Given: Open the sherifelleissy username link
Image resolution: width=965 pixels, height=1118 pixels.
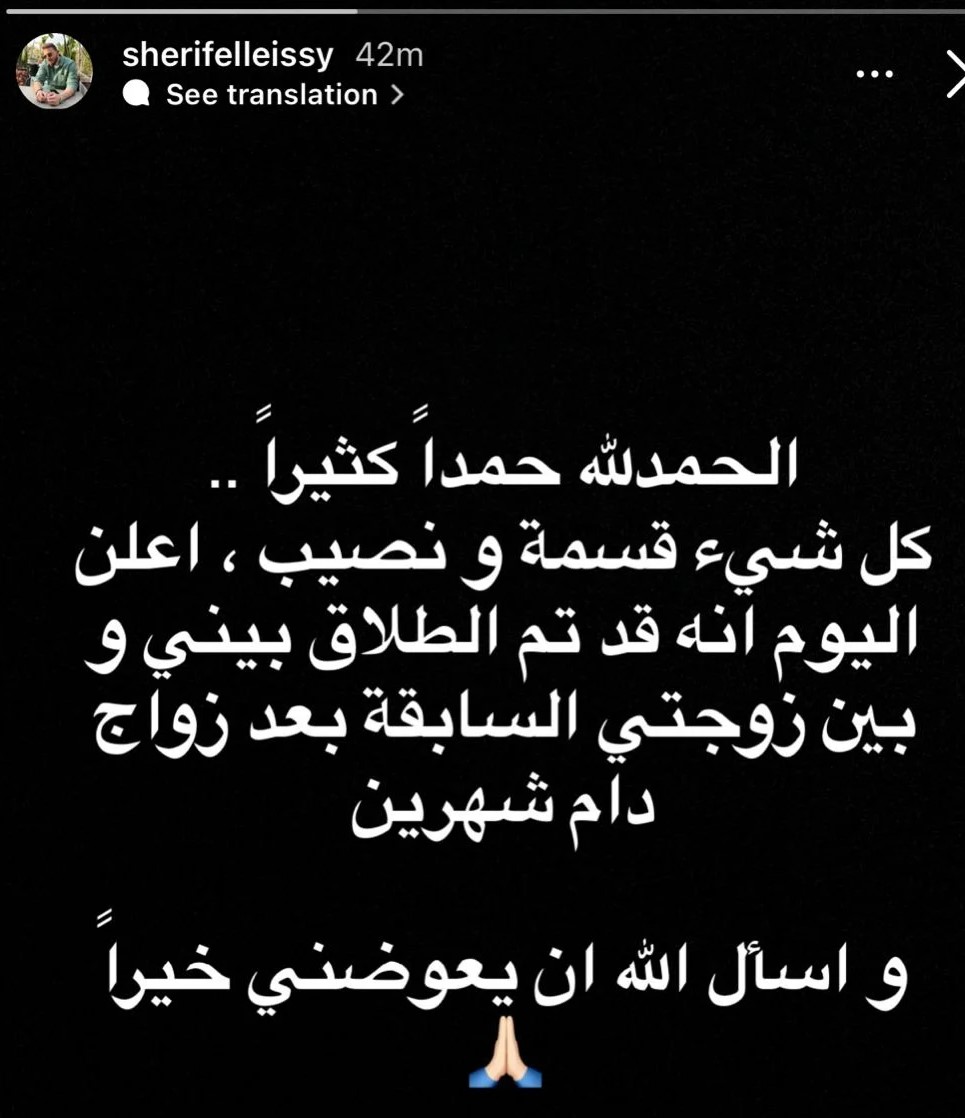Looking at the screenshot, I should pos(227,55).
